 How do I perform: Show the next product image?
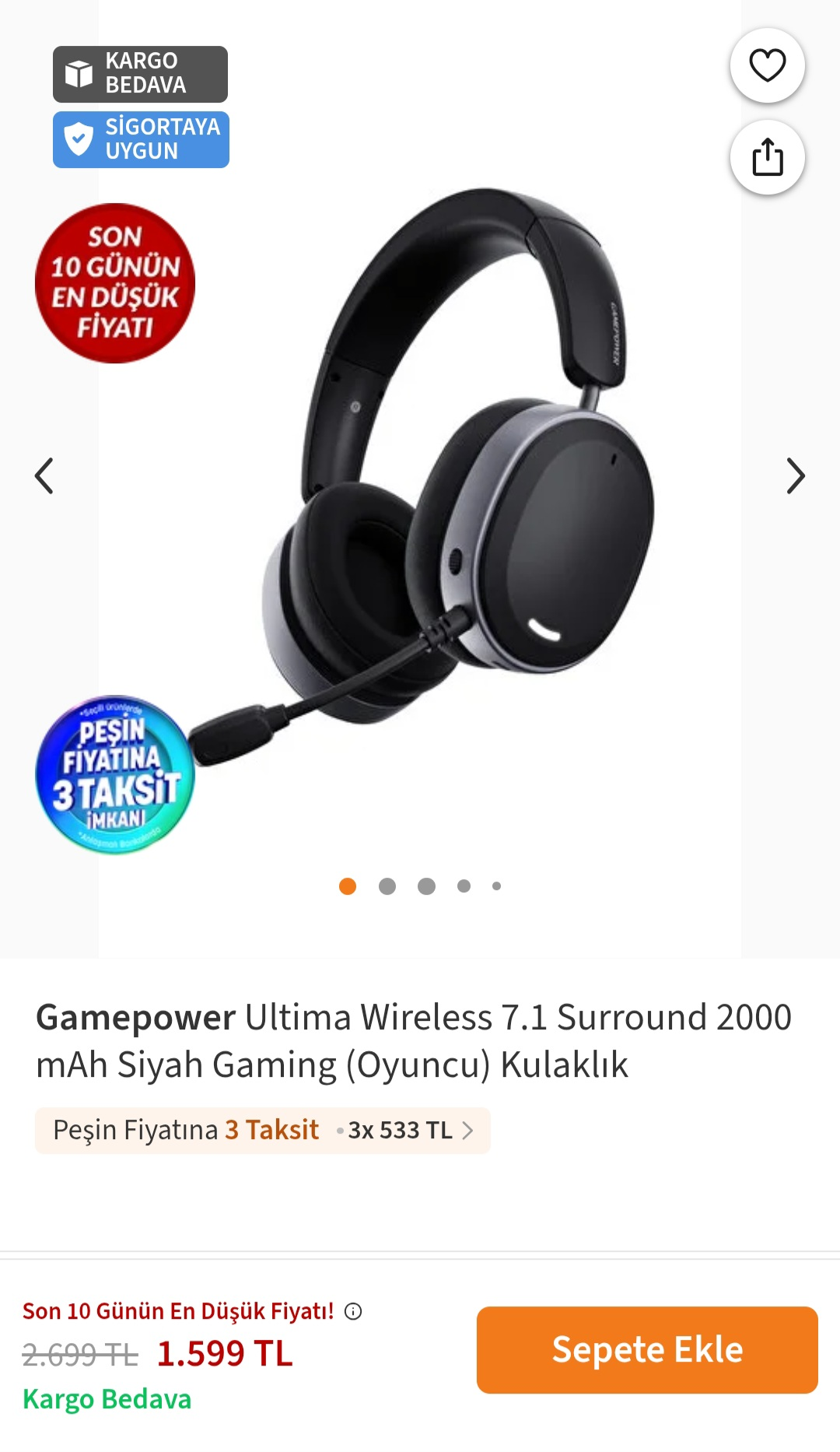tap(795, 475)
